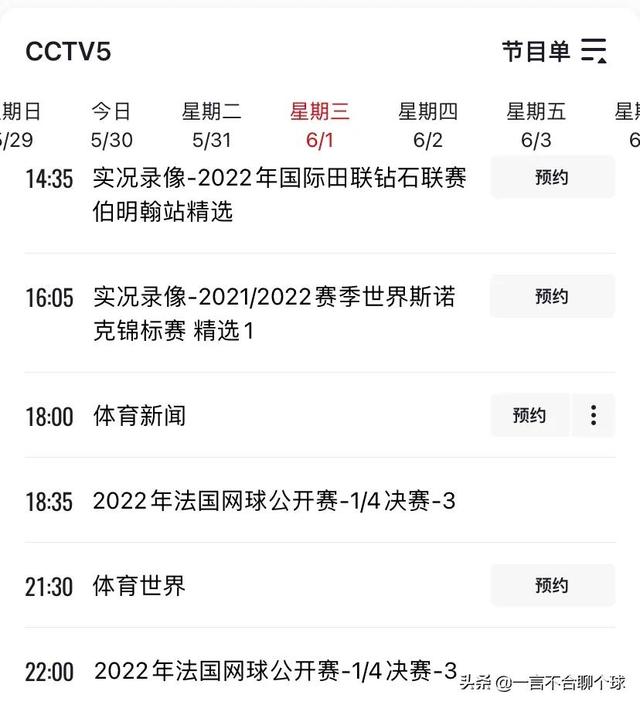Reserve the 16:05 斯诺克锦标赛 program
640x705 pixels.
(552, 296)
